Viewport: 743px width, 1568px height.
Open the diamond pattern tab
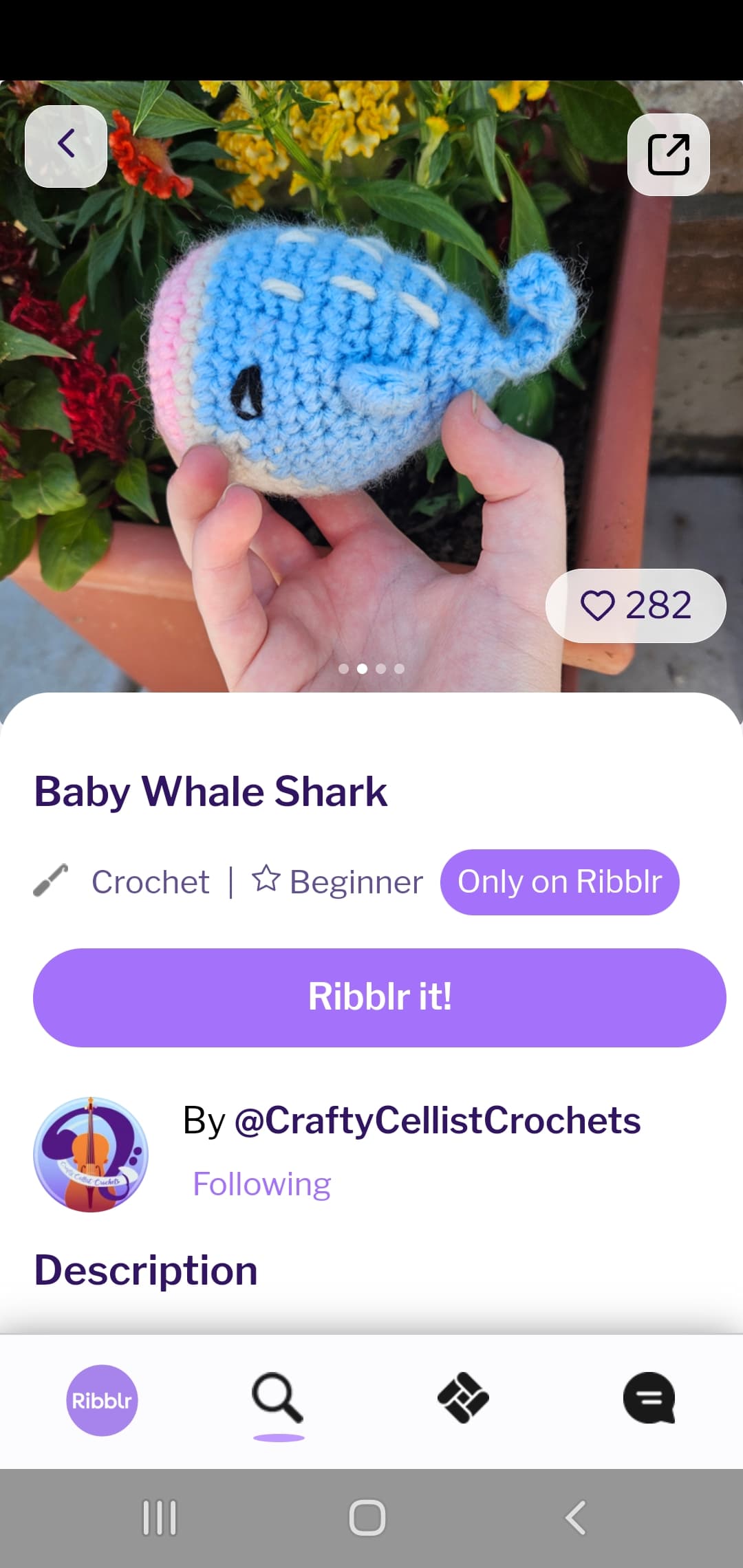click(x=463, y=1399)
